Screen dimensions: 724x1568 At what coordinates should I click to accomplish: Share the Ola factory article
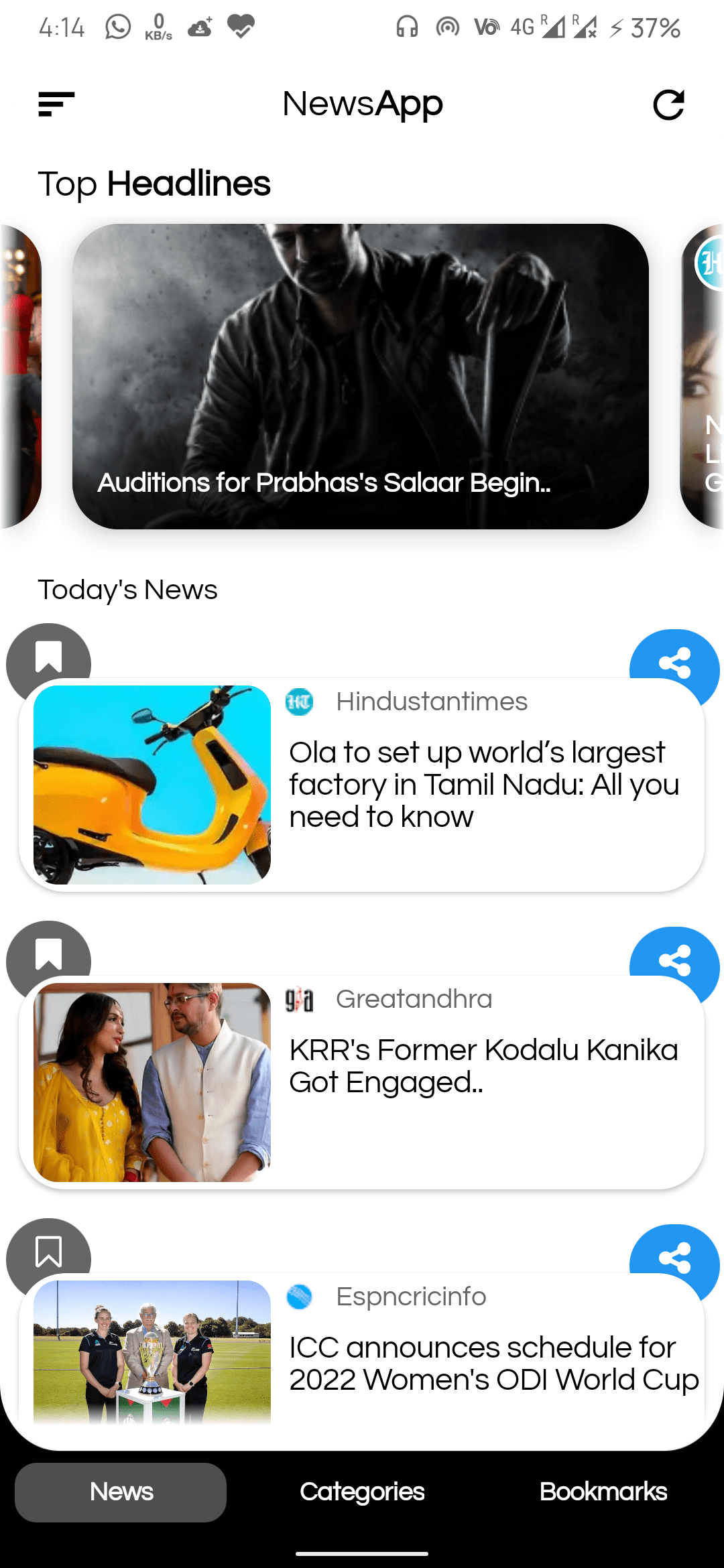674,663
